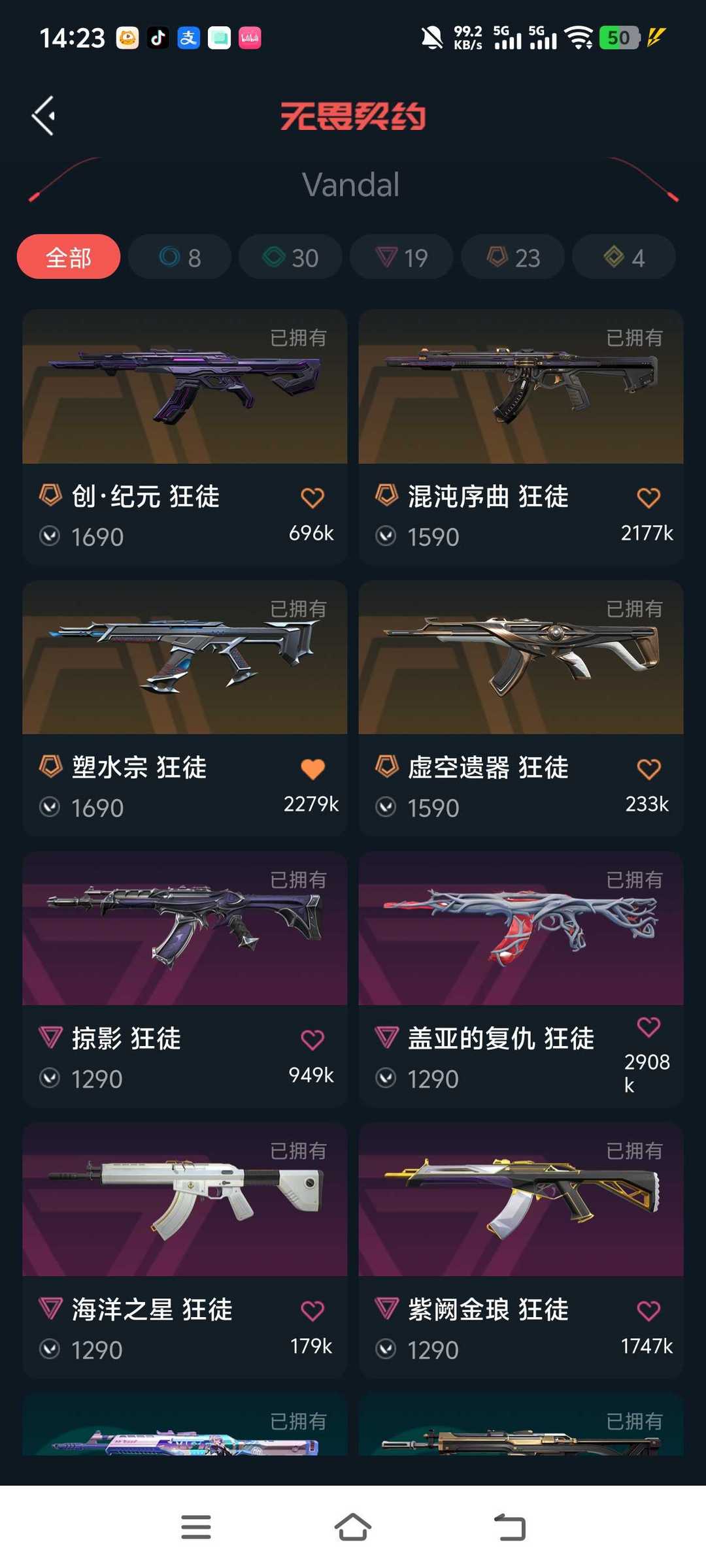Tap the 无畏契约 title logo

click(353, 118)
